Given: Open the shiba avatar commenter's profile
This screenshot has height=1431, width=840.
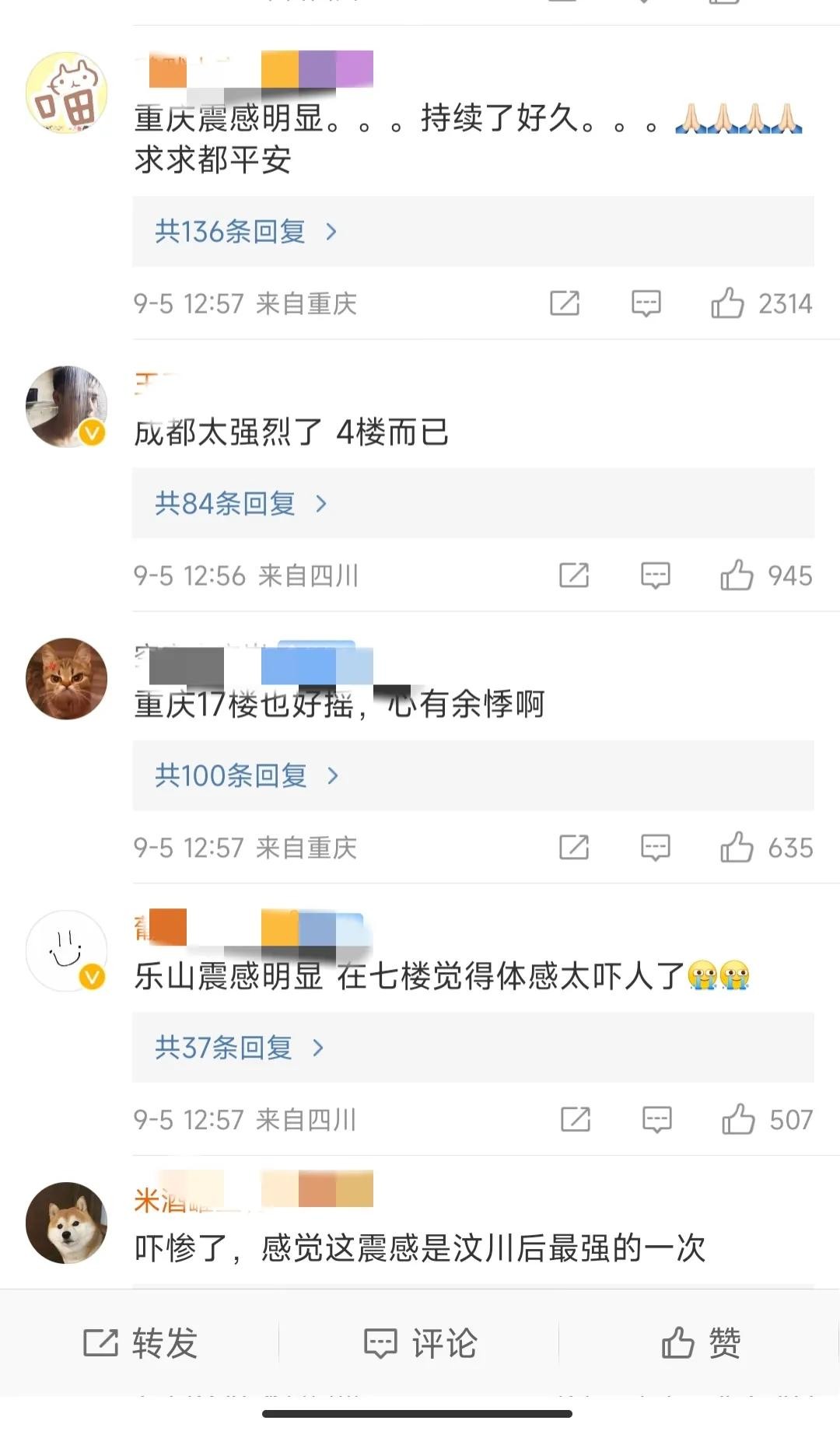Looking at the screenshot, I should pos(66,1223).
